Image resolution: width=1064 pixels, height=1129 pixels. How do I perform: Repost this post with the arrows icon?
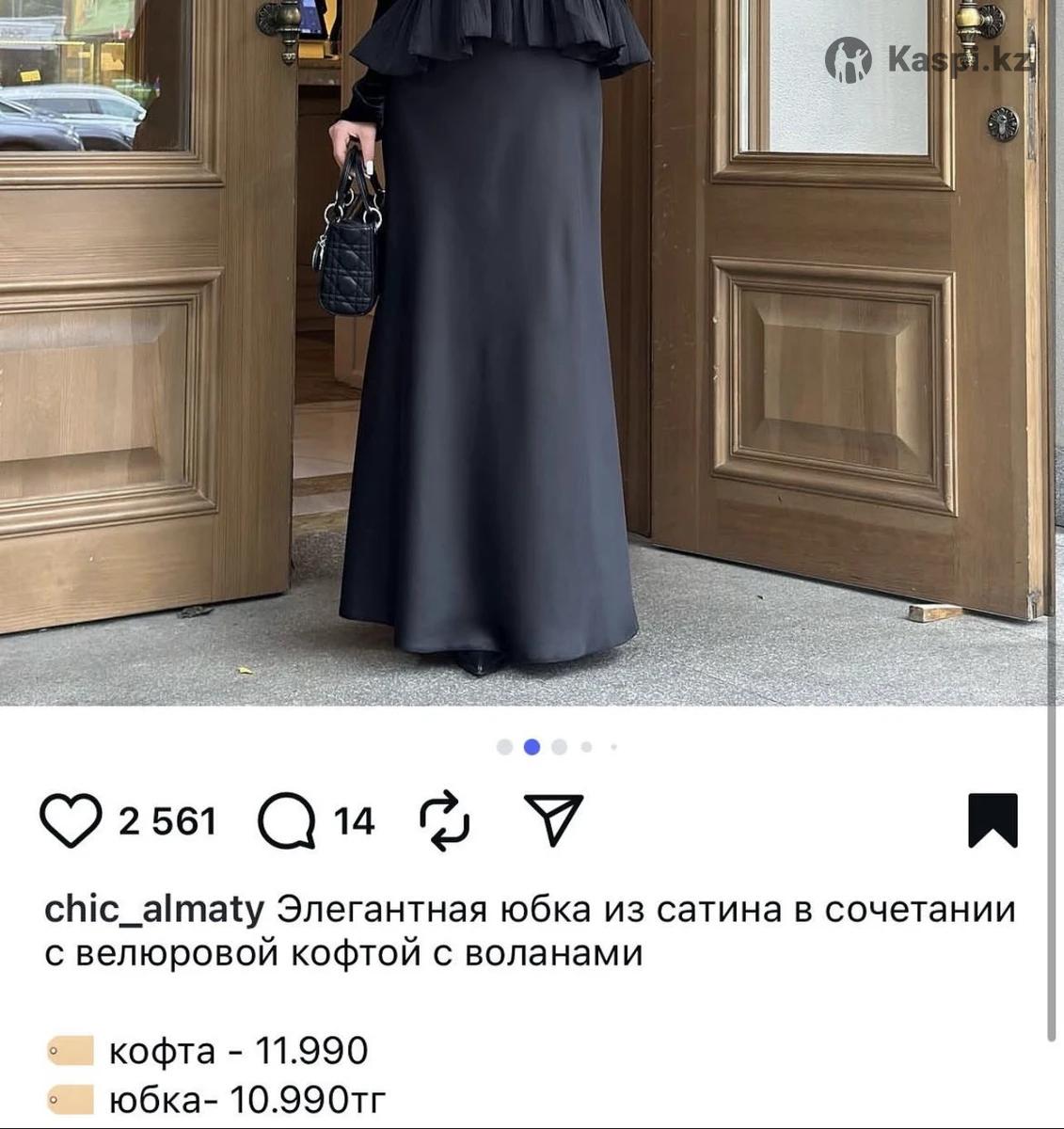click(444, 821)
